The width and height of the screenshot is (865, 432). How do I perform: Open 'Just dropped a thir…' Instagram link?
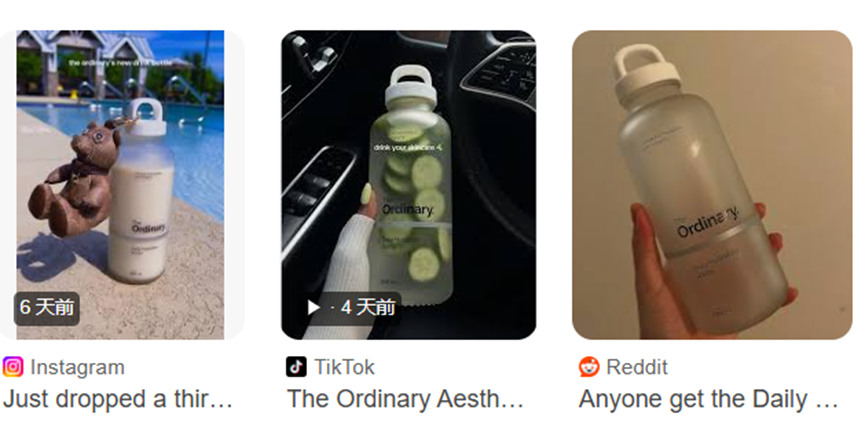117,399
